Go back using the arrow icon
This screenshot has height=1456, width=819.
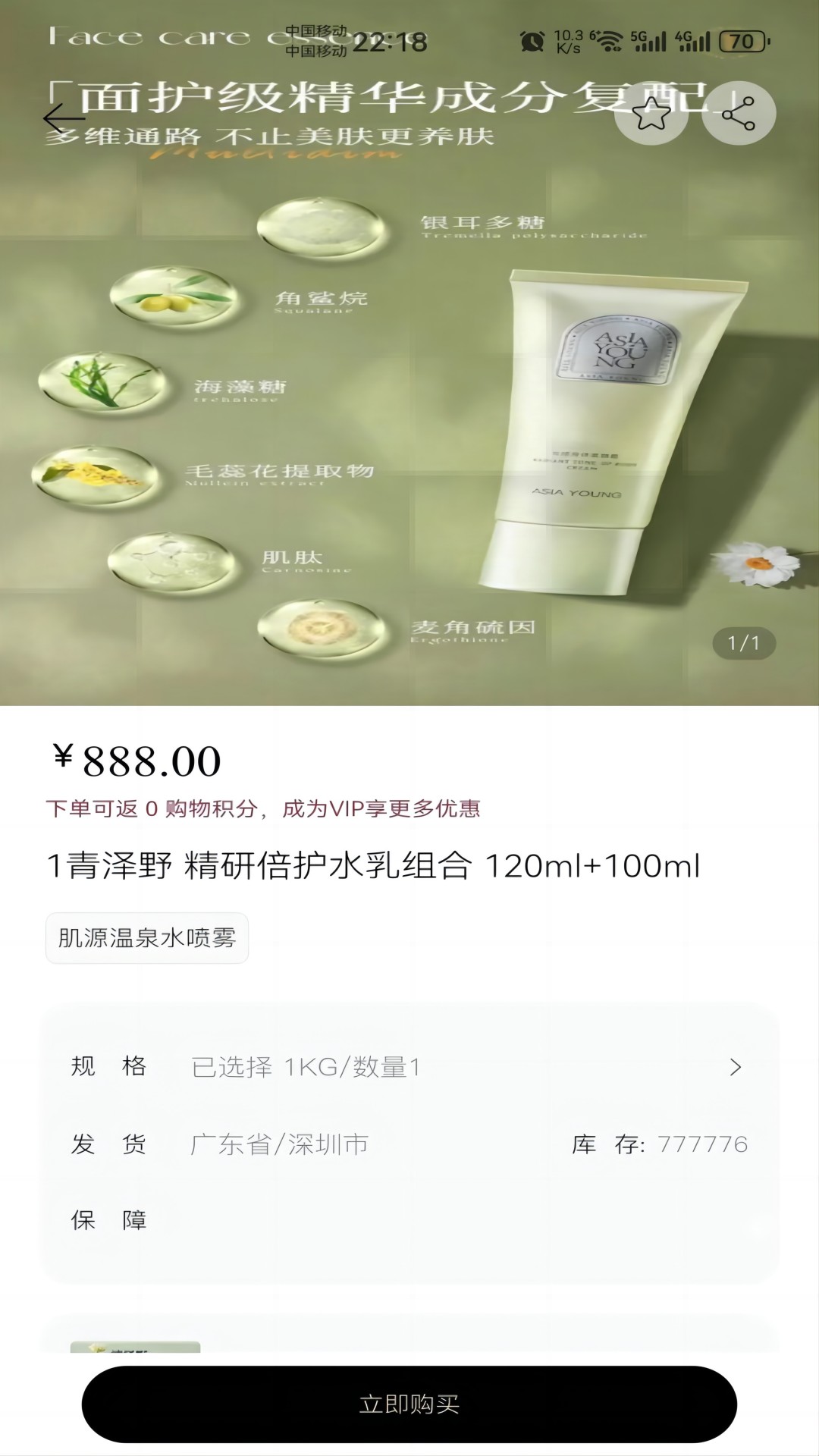(64, 118)
